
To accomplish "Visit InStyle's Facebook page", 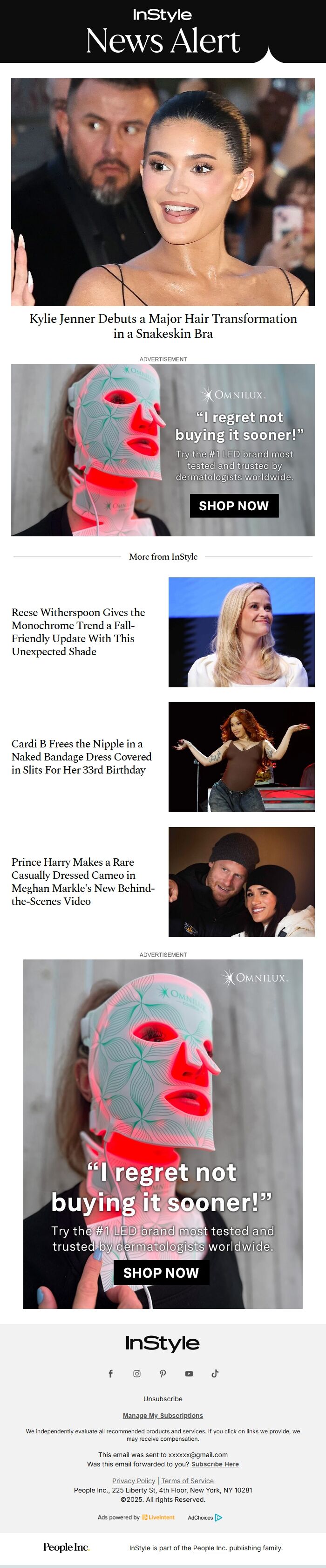I will (x=111, y=1373).
